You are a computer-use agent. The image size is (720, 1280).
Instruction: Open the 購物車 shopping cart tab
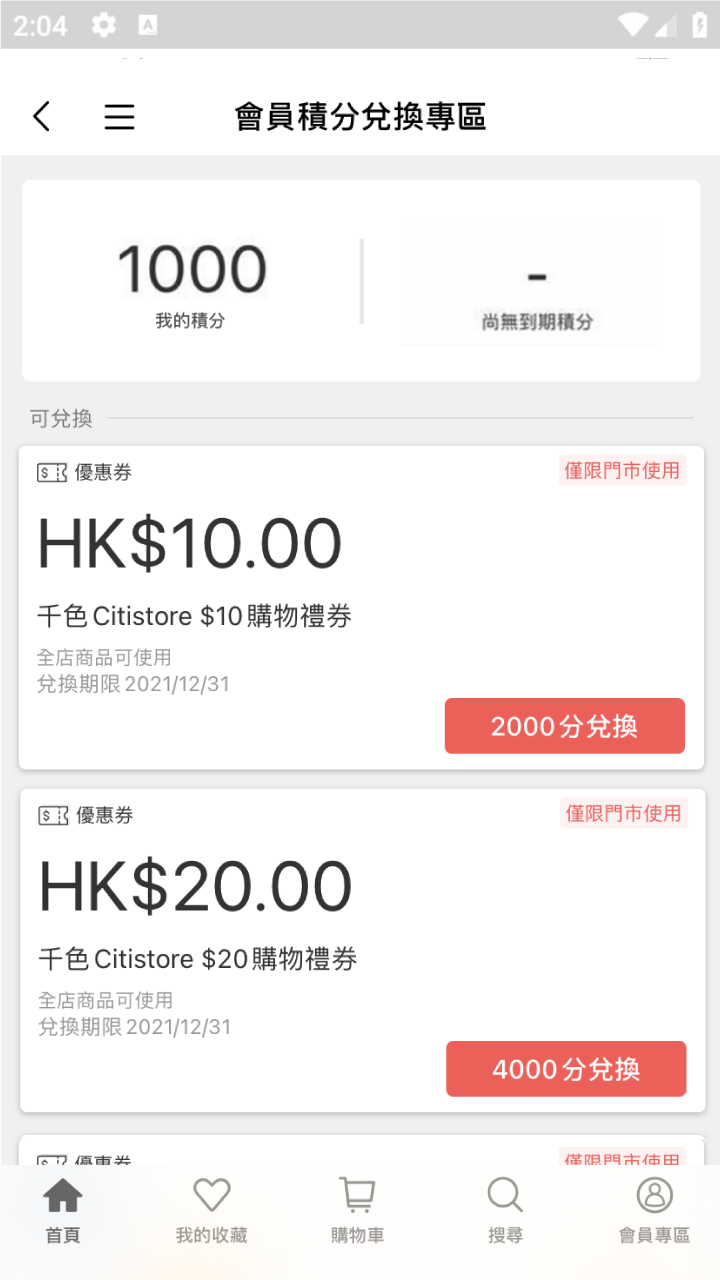click(x=357, y=1211)
